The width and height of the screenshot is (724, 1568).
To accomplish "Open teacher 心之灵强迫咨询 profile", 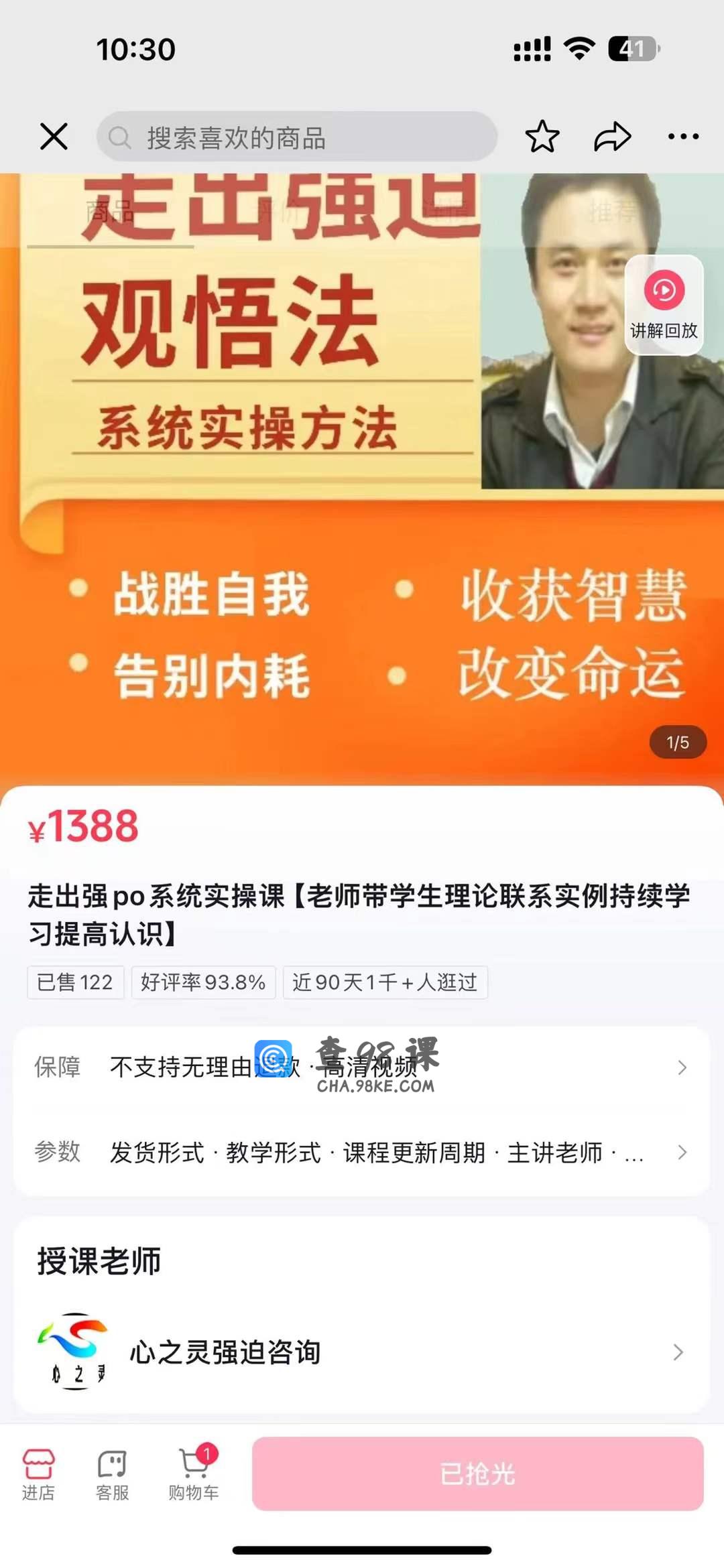I will [x=362, y=1352].
